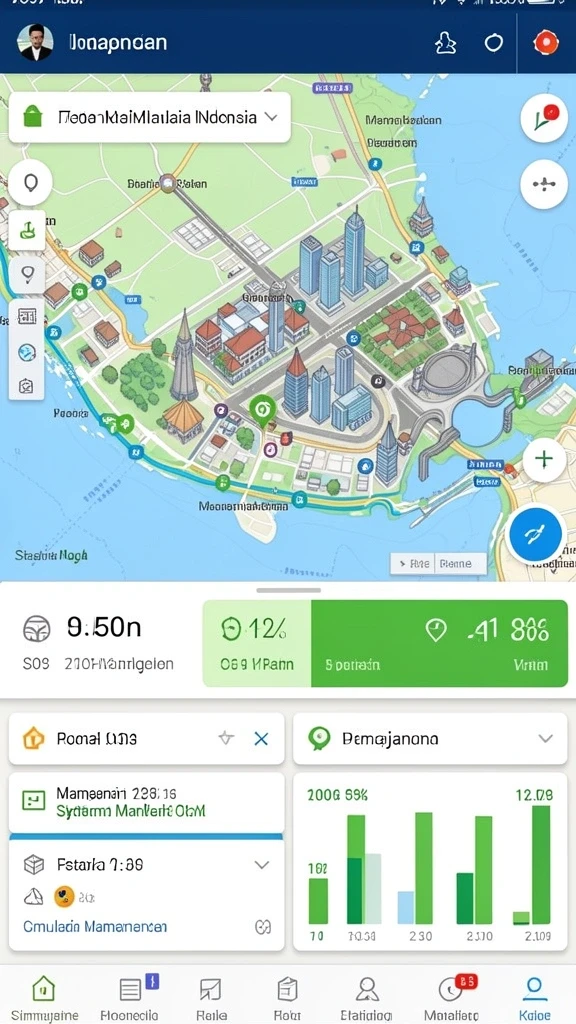
Task: Open the profile avatar in the header
Action: coord(35,43)
